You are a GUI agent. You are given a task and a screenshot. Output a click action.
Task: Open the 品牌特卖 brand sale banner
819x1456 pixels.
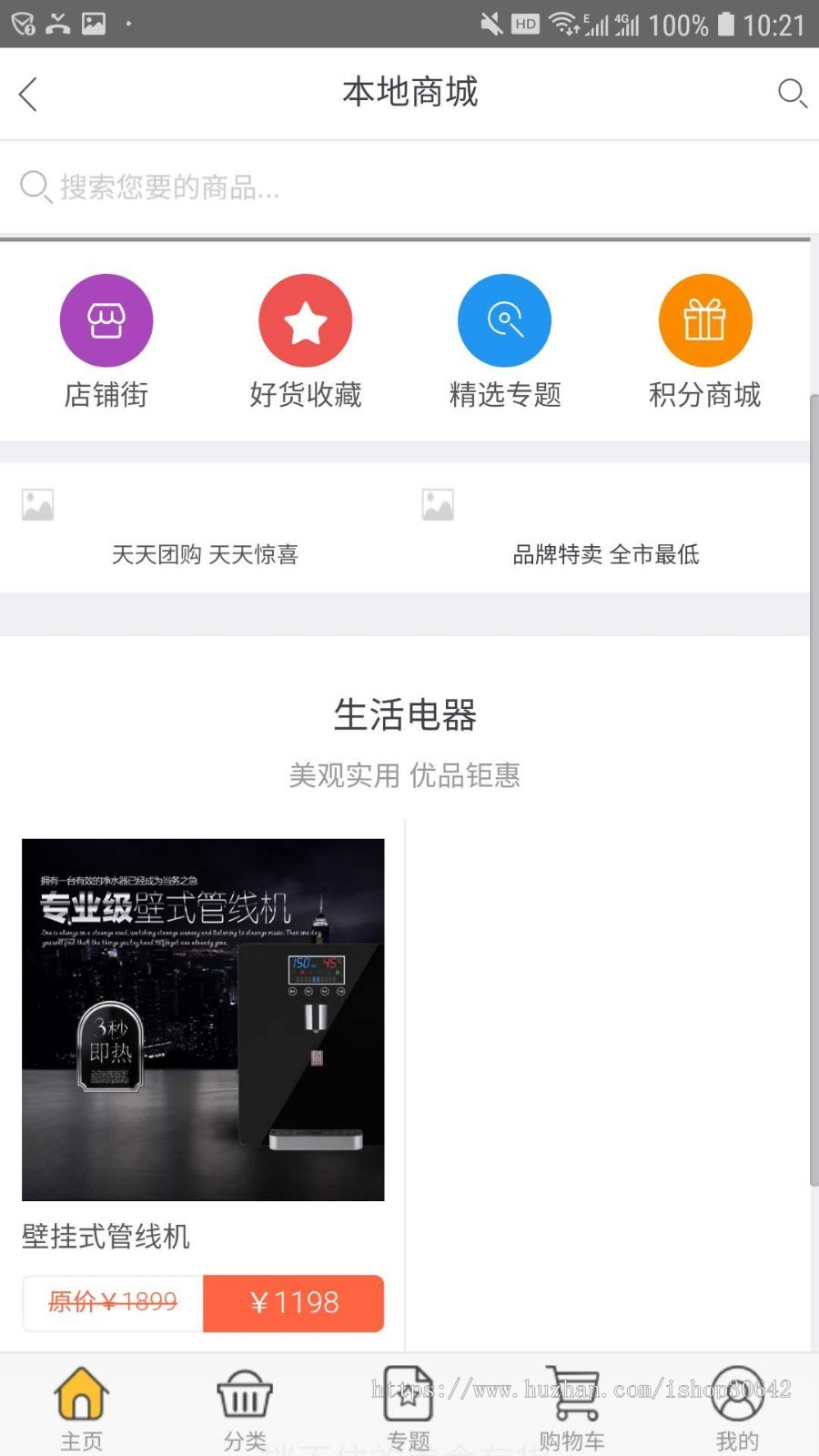coord(605,528)
